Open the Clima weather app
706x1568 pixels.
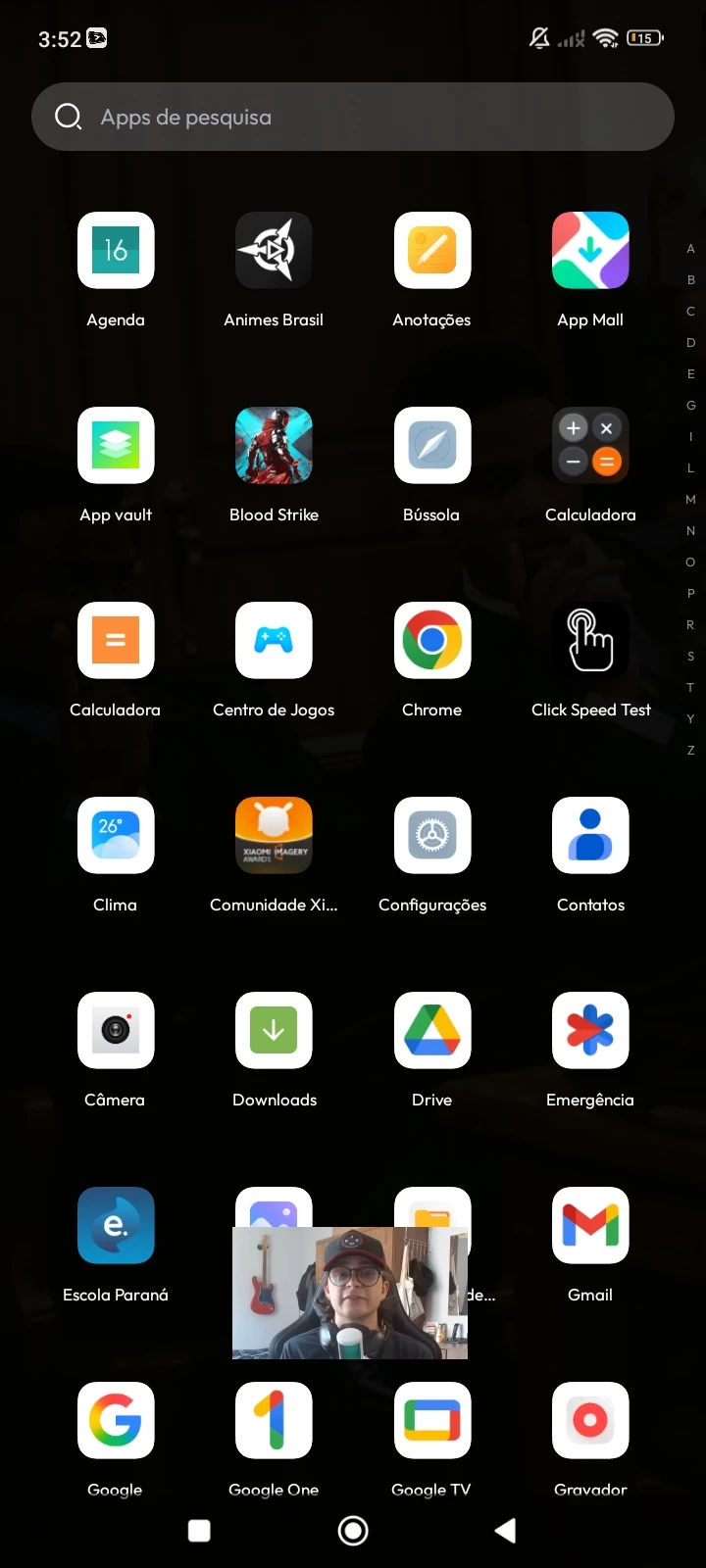116,836
